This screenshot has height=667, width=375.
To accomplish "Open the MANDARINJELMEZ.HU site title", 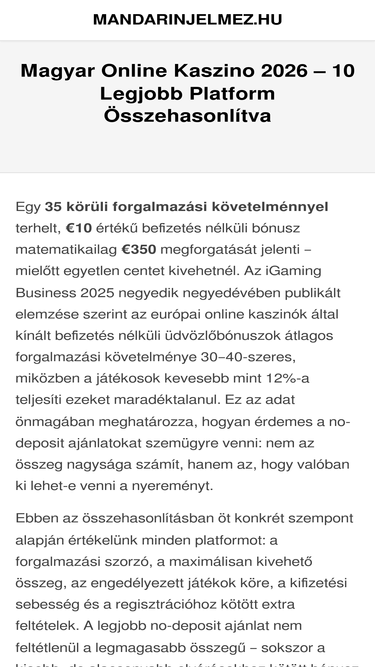I will pos(188,20).
